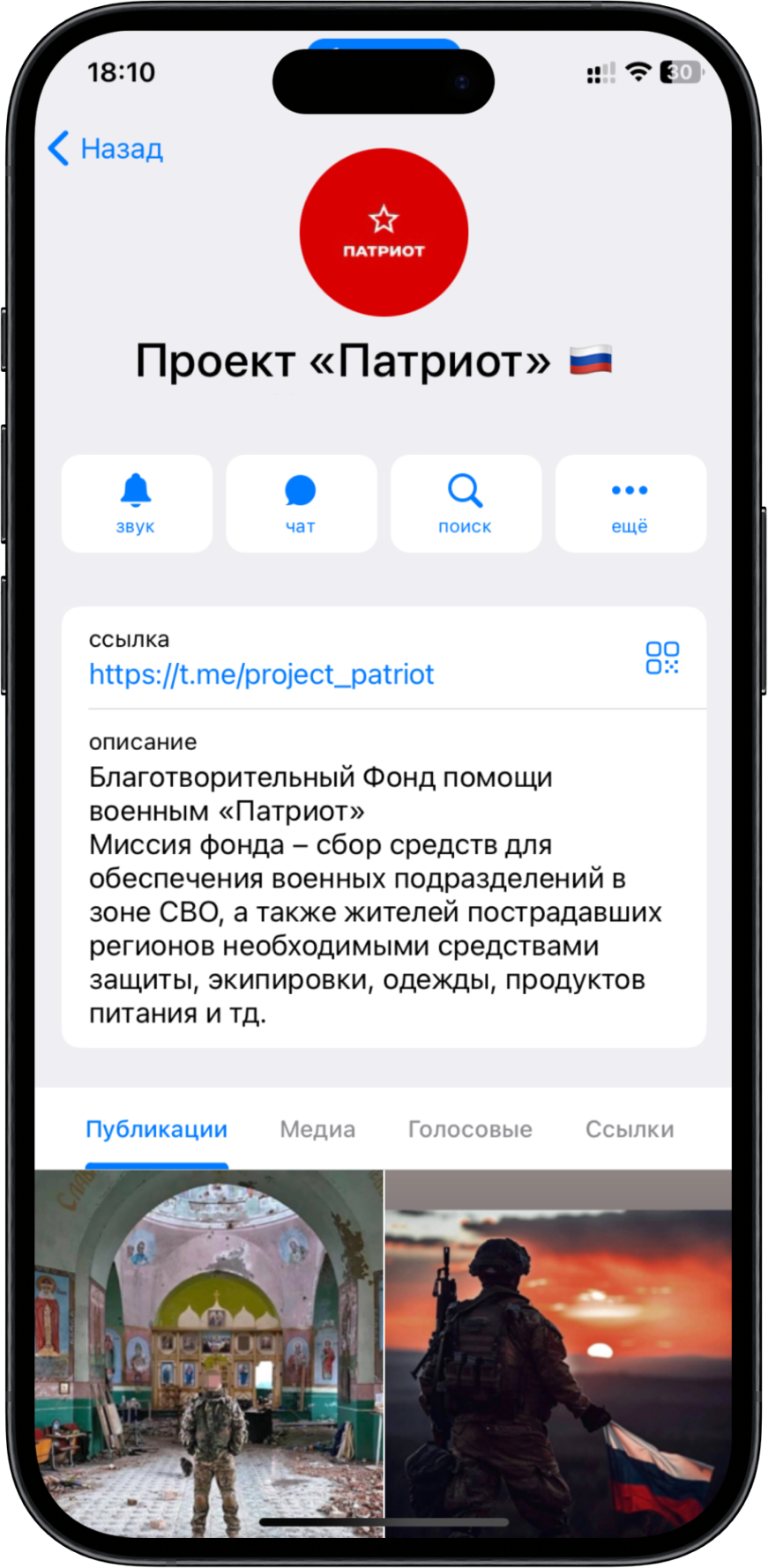The width and height of the screenshot is (768, 1568).
Task: Open the t.me/project_patriot link
Action: (x=262, y=674)
